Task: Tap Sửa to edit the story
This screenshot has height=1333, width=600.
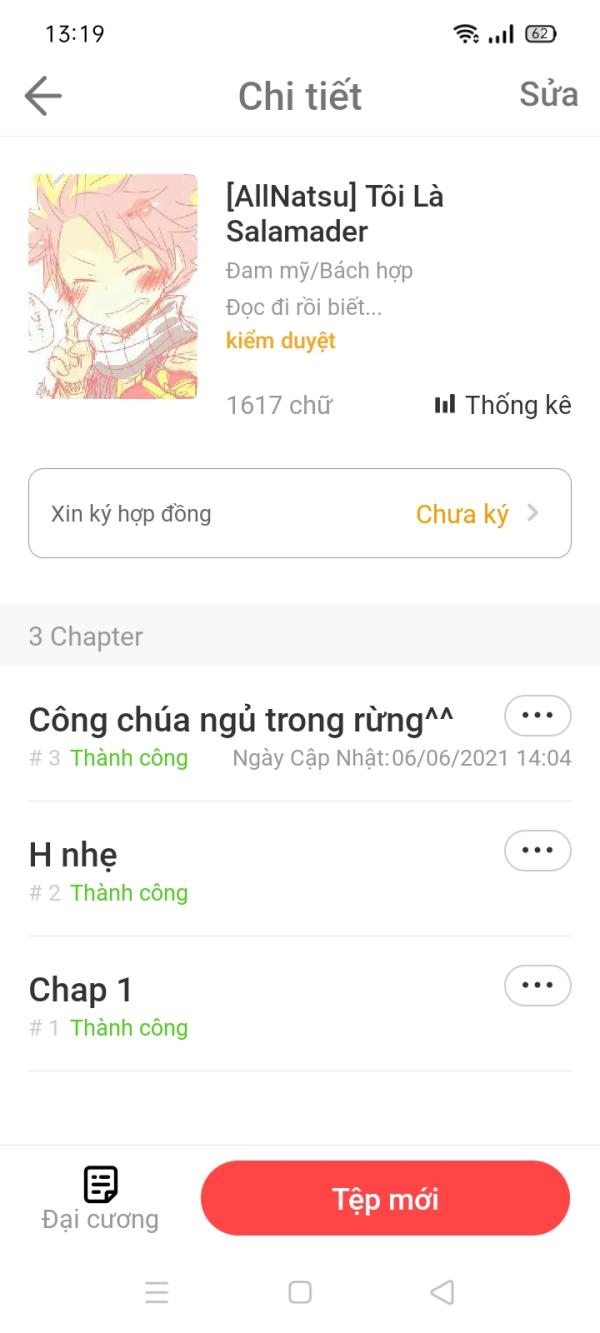Action: pyautogui.click(x=548, y=94)
